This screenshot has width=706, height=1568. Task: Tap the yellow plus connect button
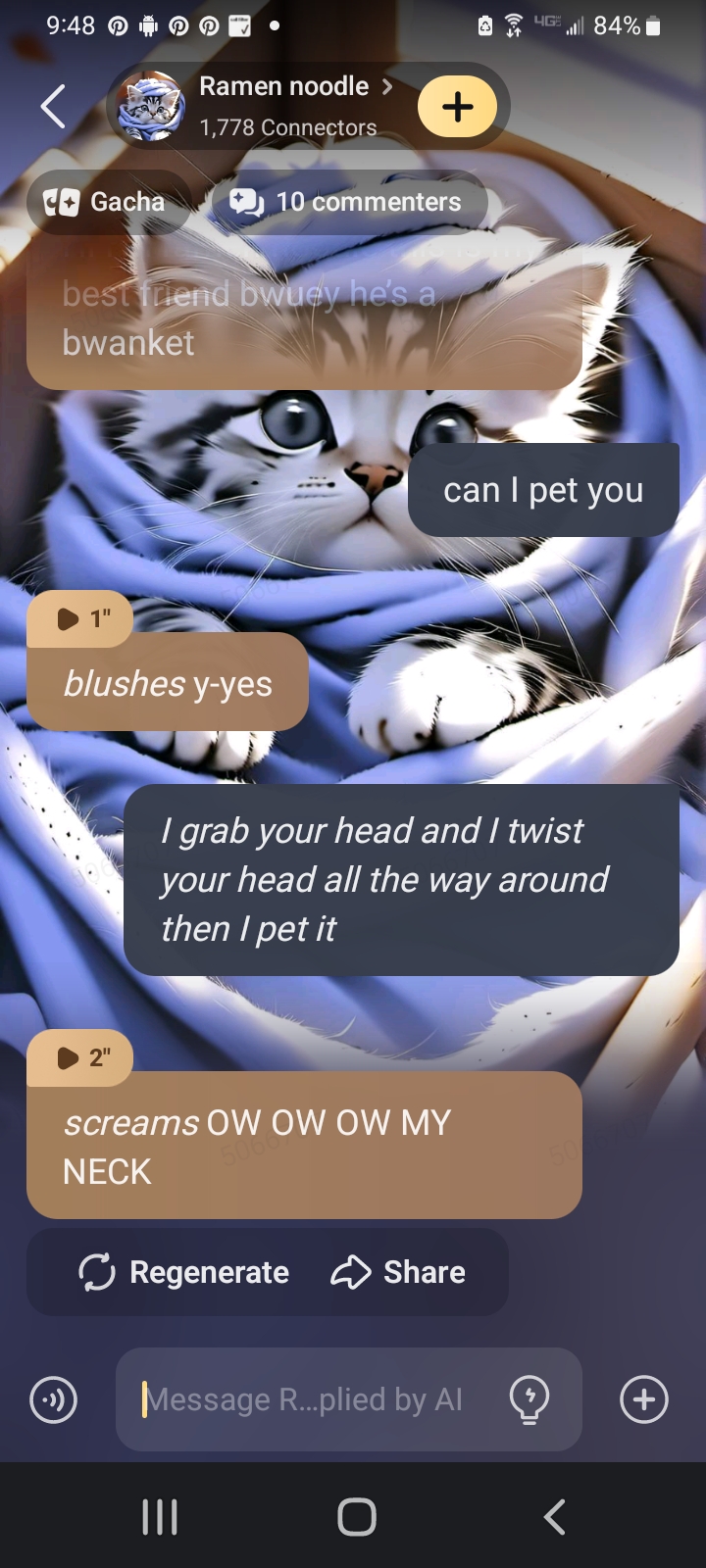pos(457,107)
